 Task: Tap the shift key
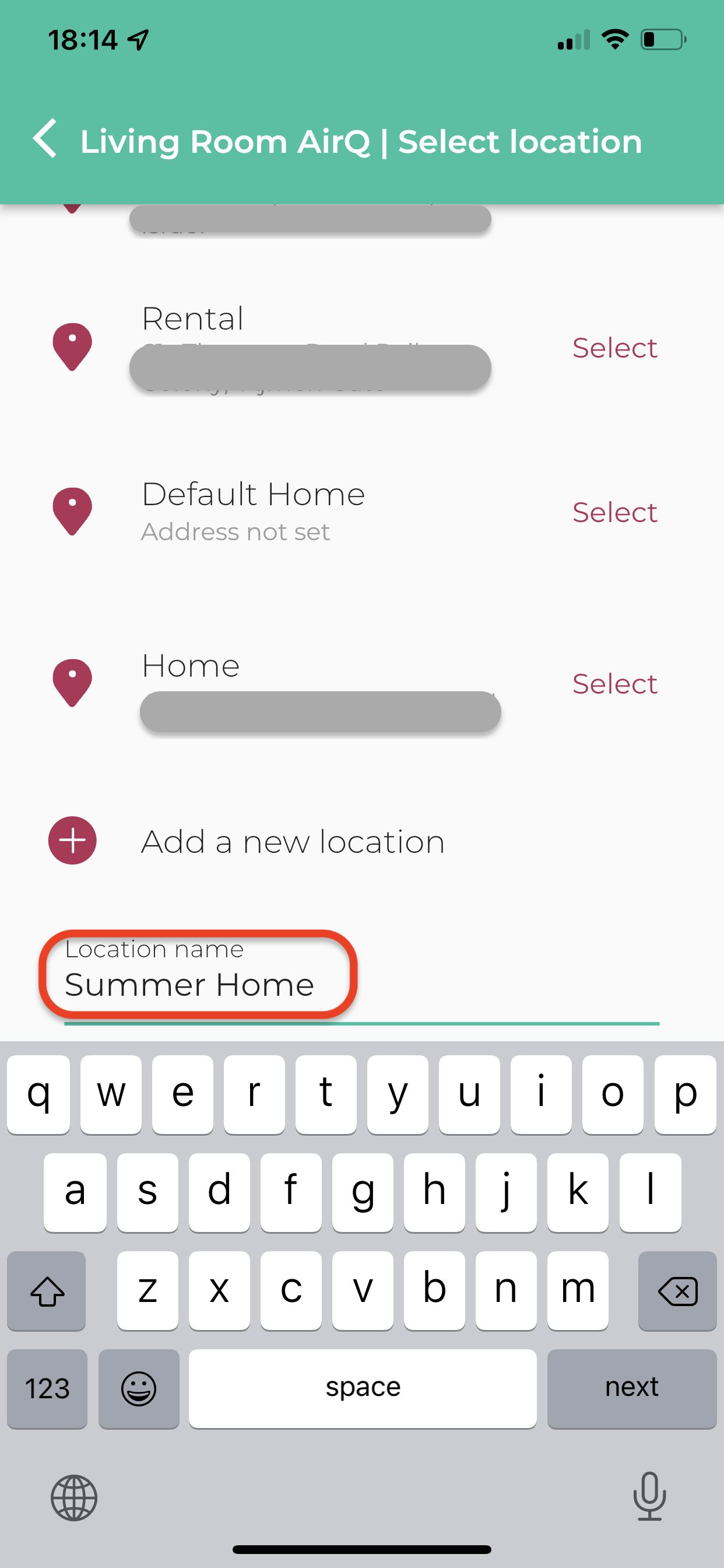(47, 1290)
